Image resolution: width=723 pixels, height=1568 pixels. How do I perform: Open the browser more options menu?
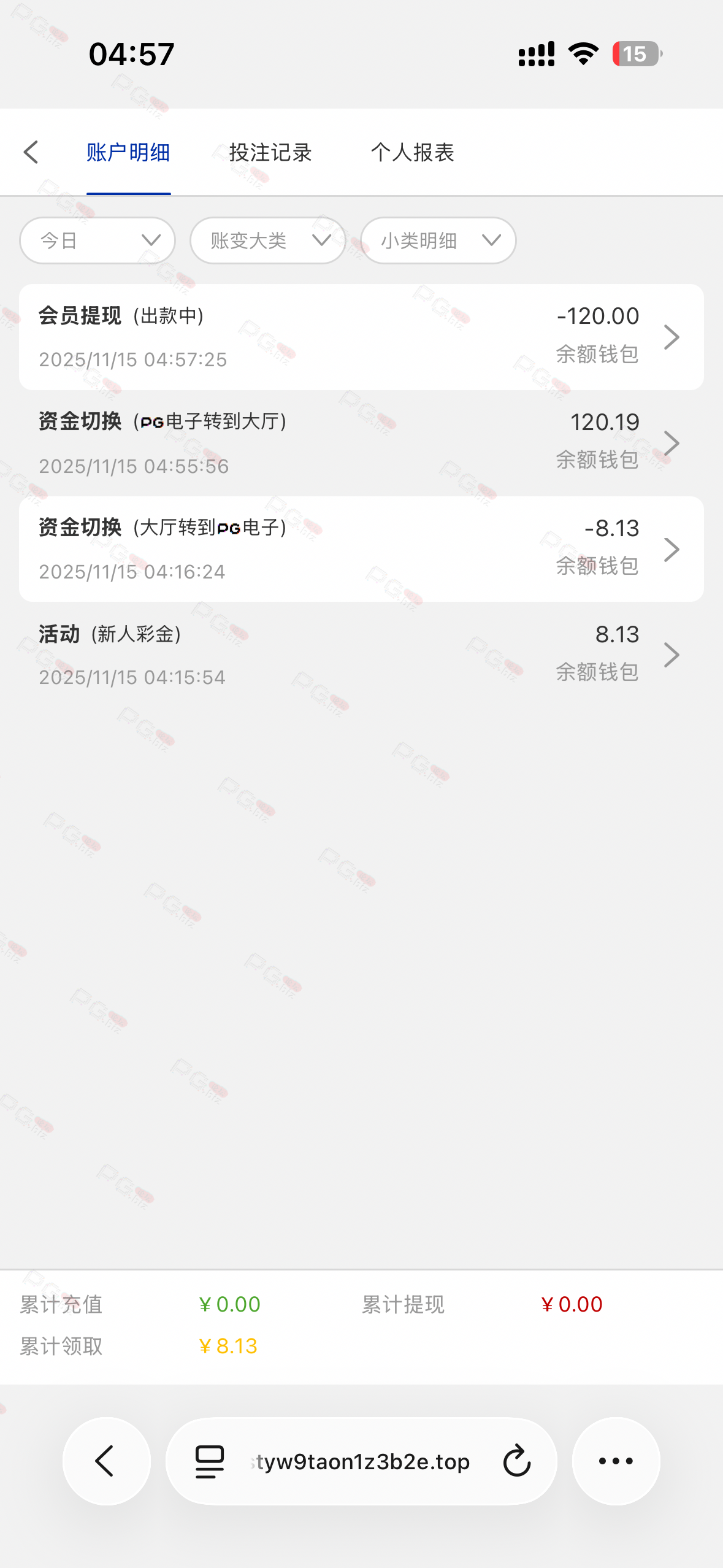(x=616, y=1461)
